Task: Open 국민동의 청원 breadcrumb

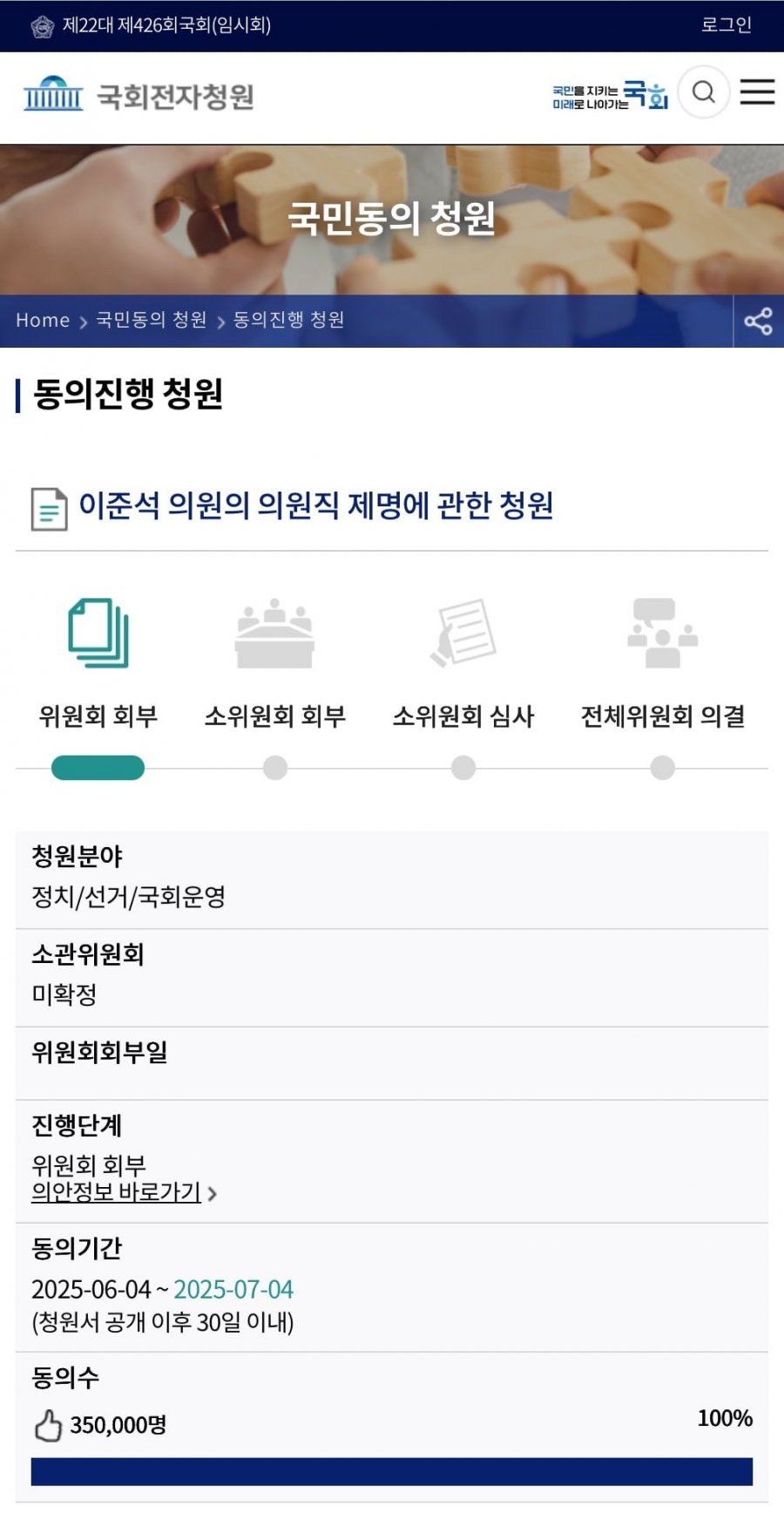Action: tap(152, 320)
